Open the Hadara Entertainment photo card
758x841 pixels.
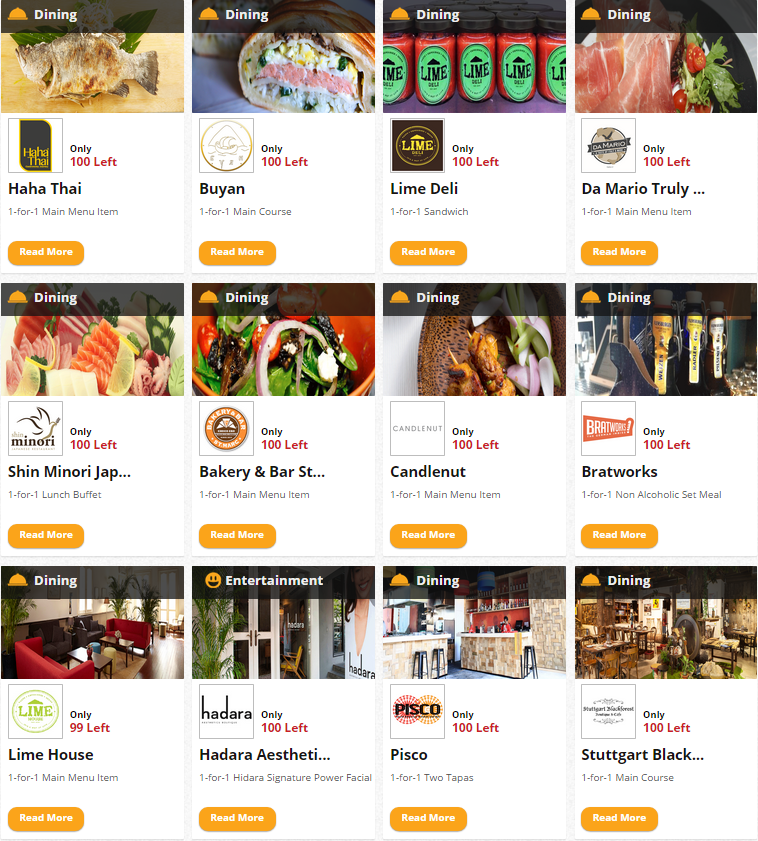283,636
